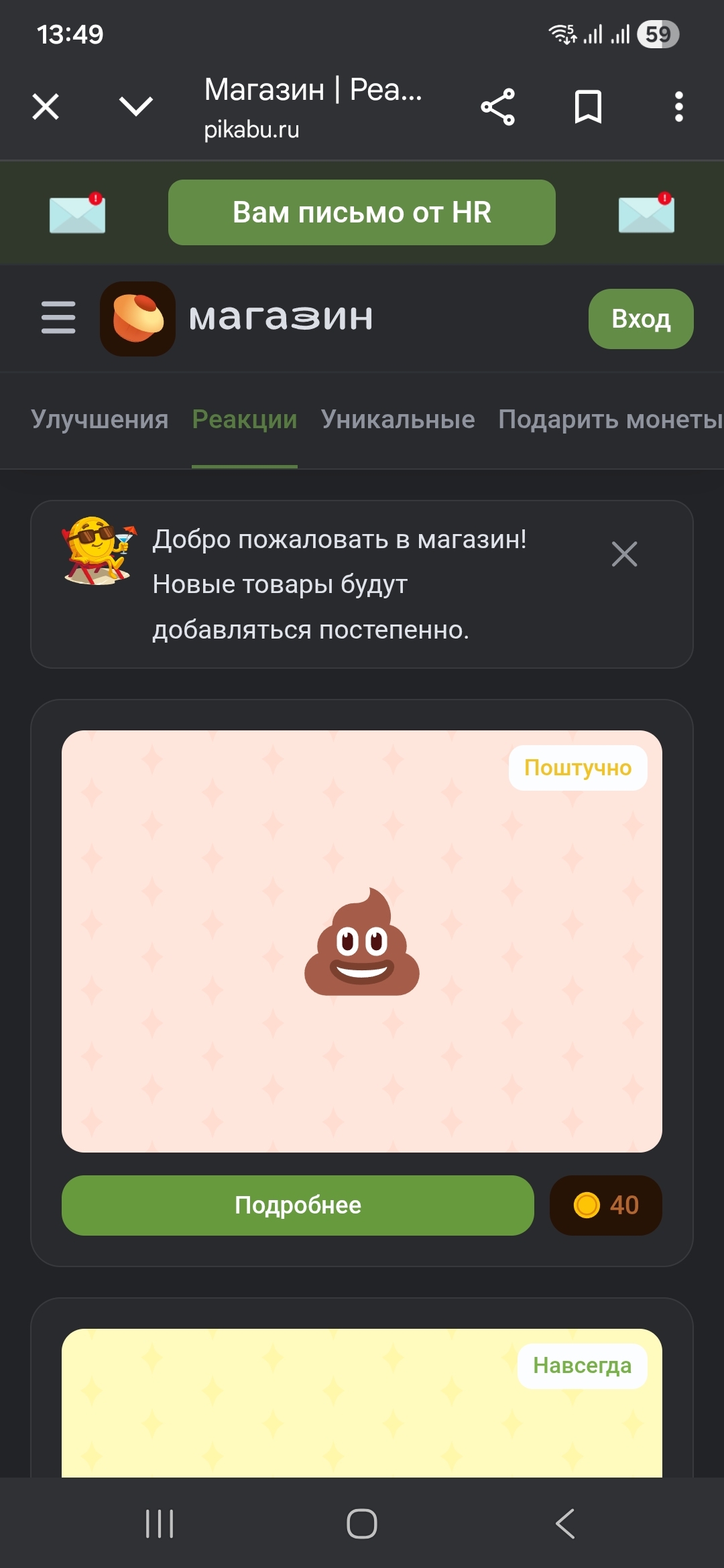Screen dimensions: 724x1568
Task: Bookmark this page
Action: 588,107
